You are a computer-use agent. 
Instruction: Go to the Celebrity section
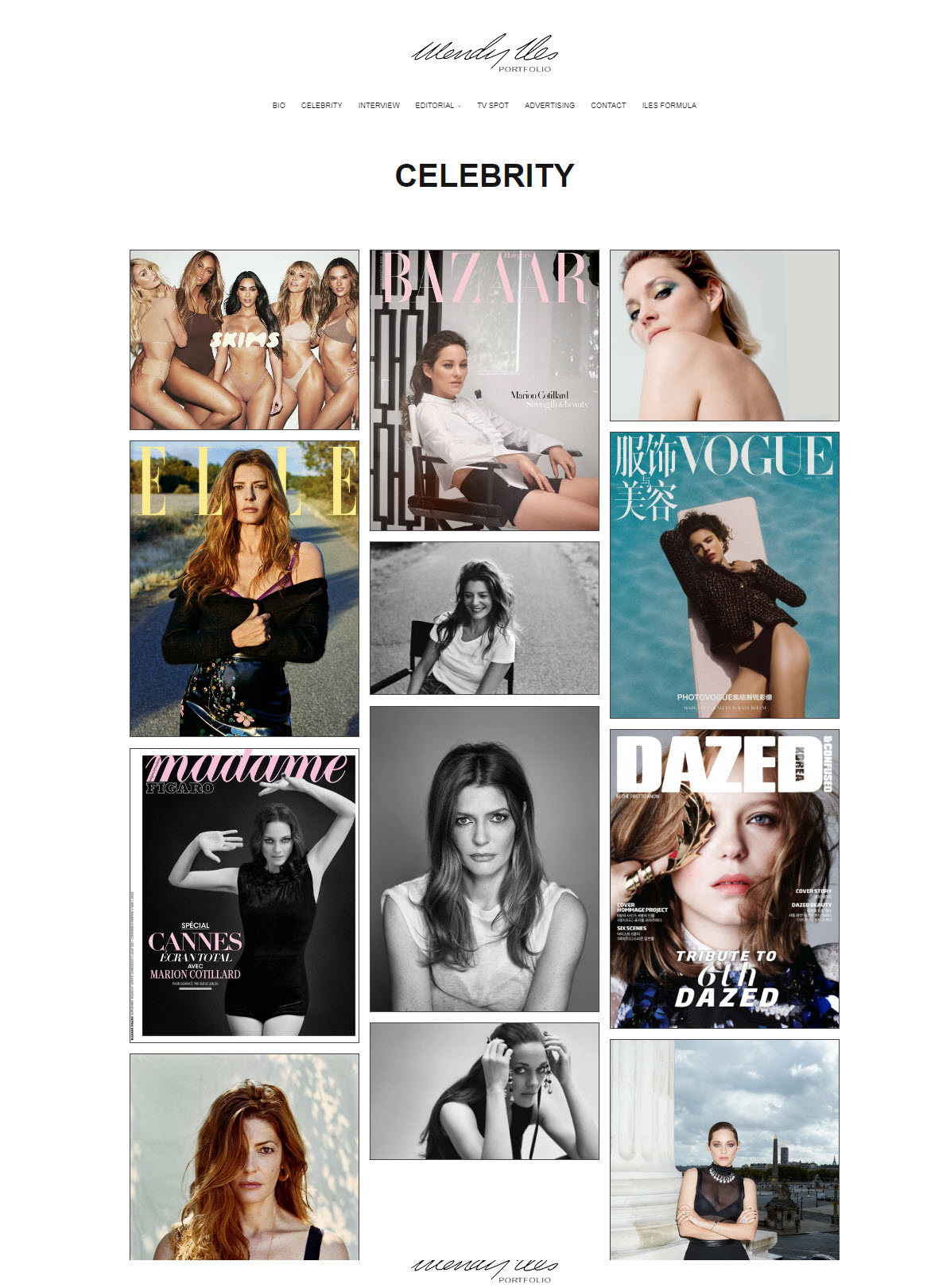(x=321, y=105)
